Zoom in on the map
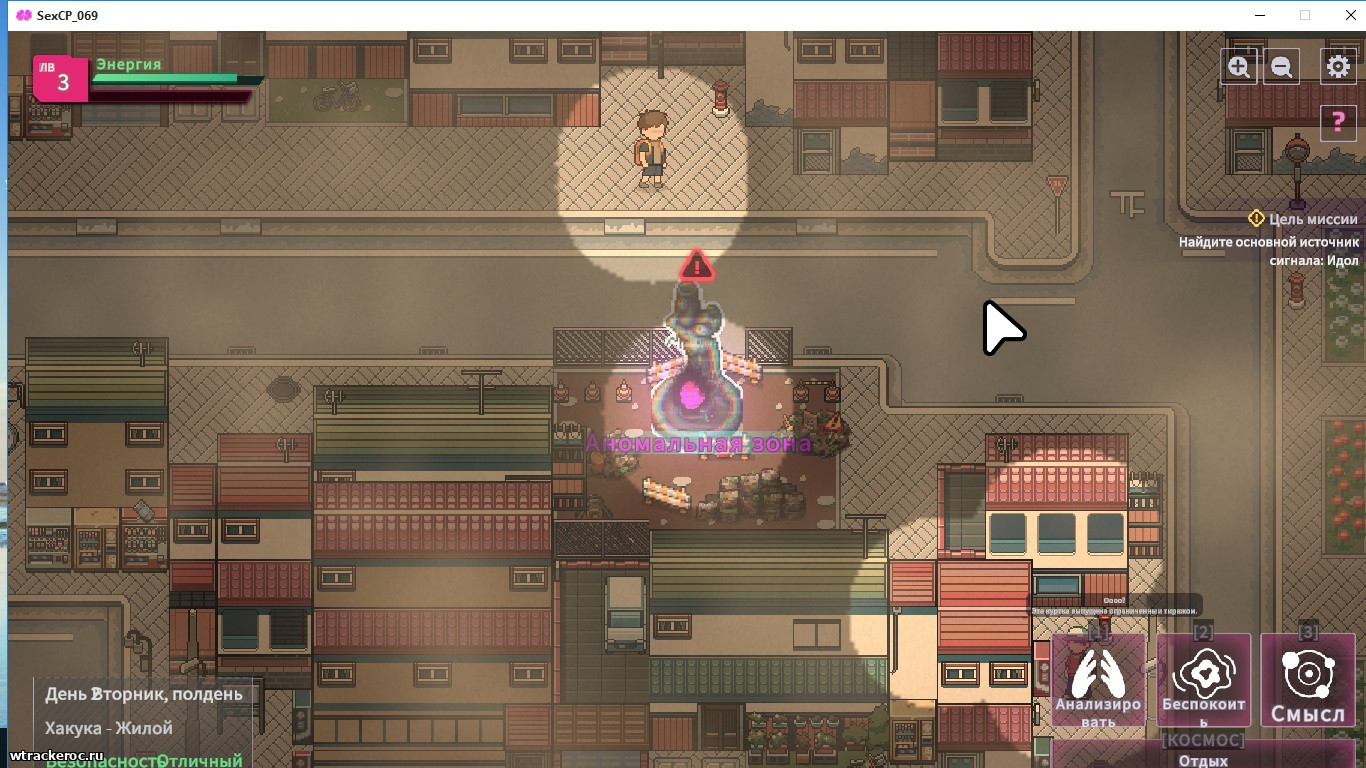This screenshot has width=1366, height=768. tap(1240, 67)
